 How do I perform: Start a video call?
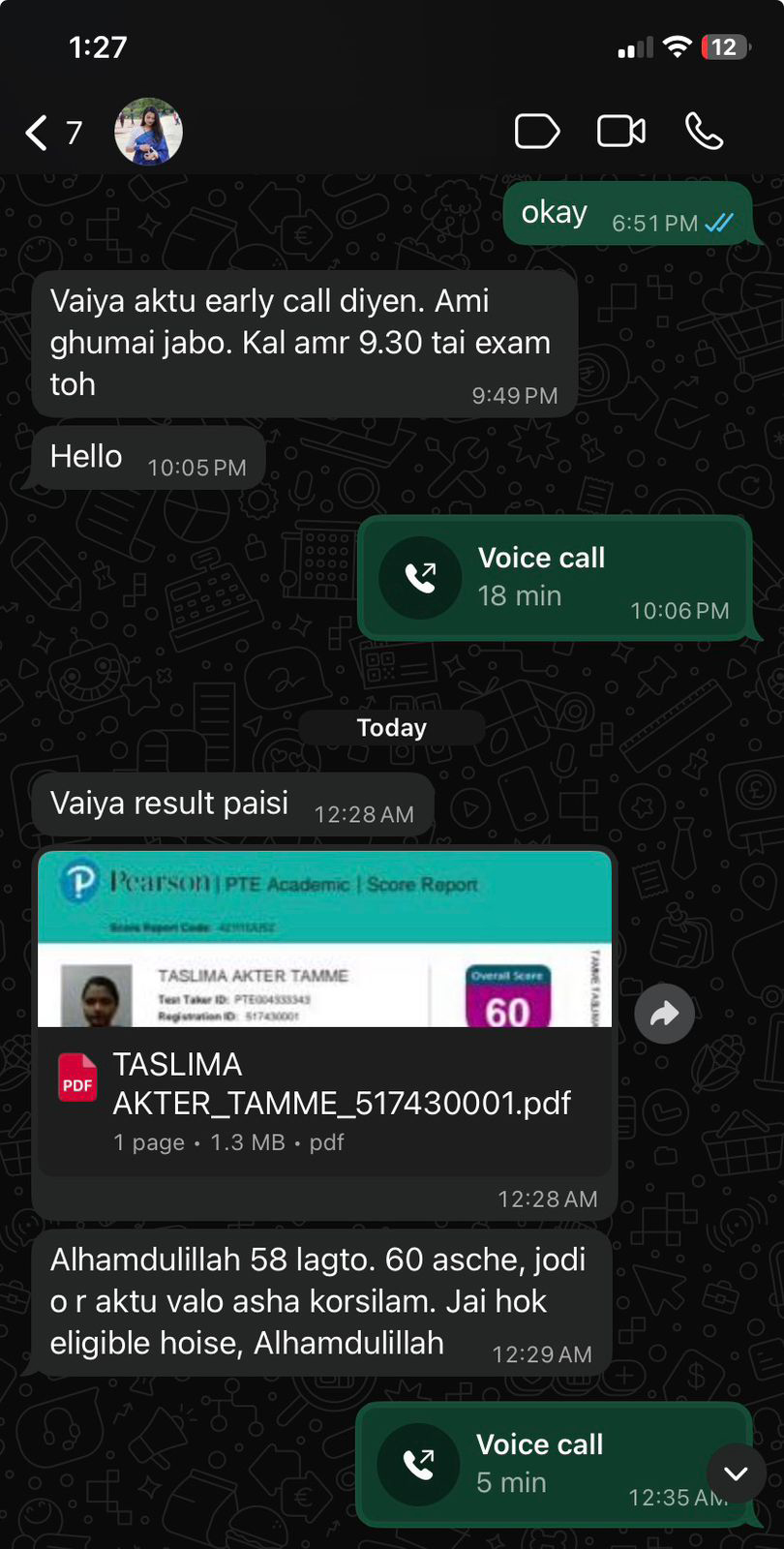pos(620,132)
